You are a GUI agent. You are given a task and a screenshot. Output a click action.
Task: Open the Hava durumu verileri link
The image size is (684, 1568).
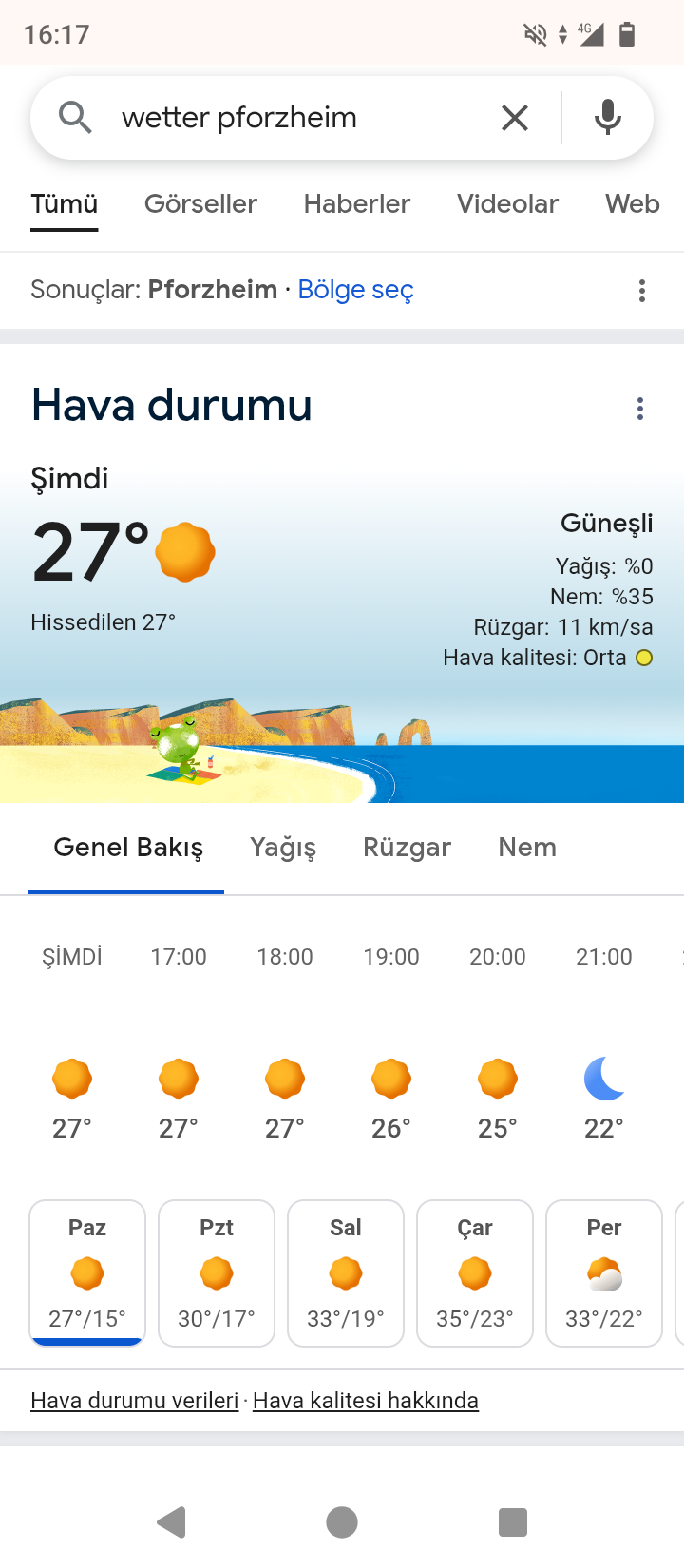[134, 1400]
